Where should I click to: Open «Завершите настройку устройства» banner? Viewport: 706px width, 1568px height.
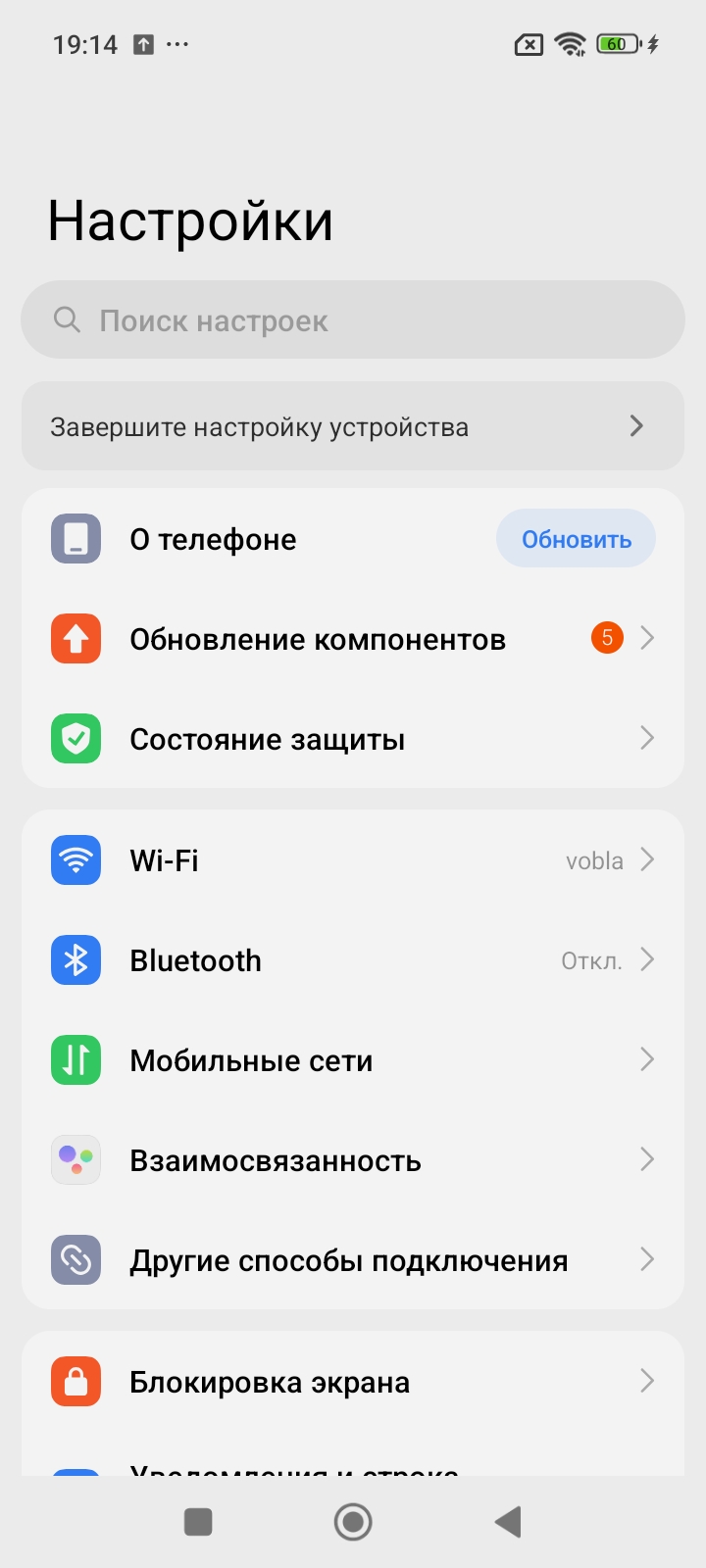(x=353, y=426)
